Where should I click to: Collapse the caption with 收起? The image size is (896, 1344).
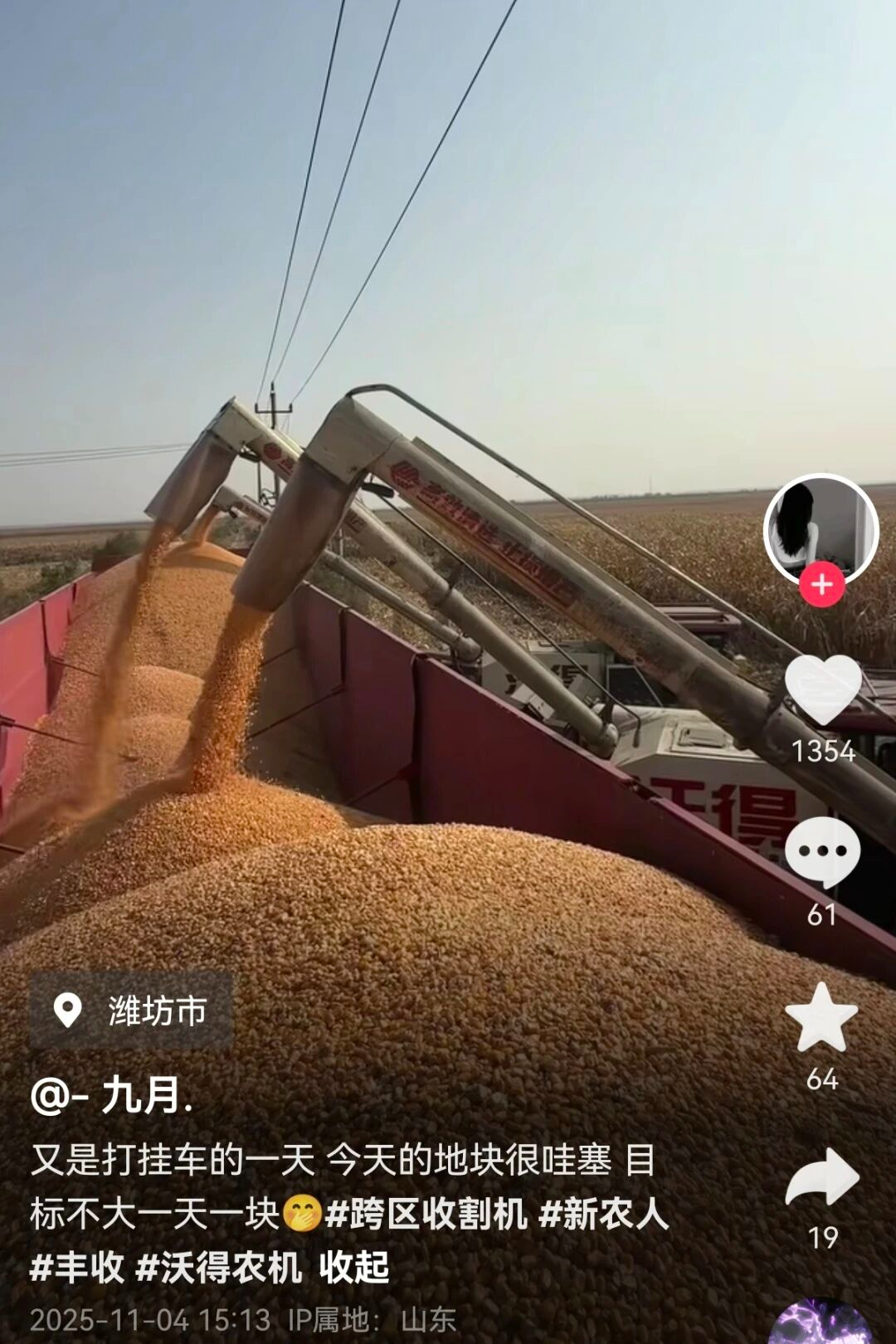354,1268
